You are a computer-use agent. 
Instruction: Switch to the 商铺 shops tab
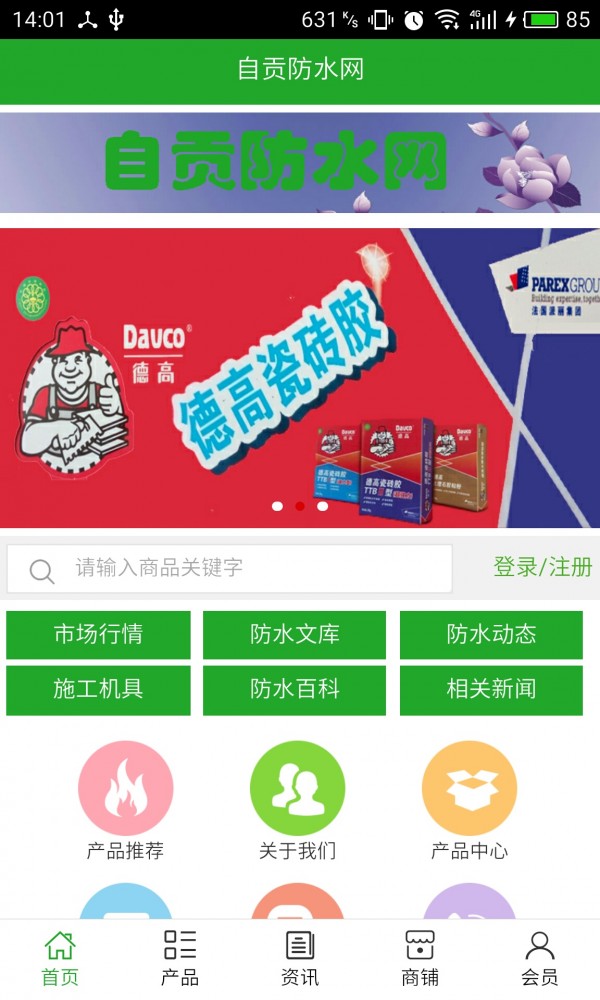pyautogui.click(x=420, y=958)
